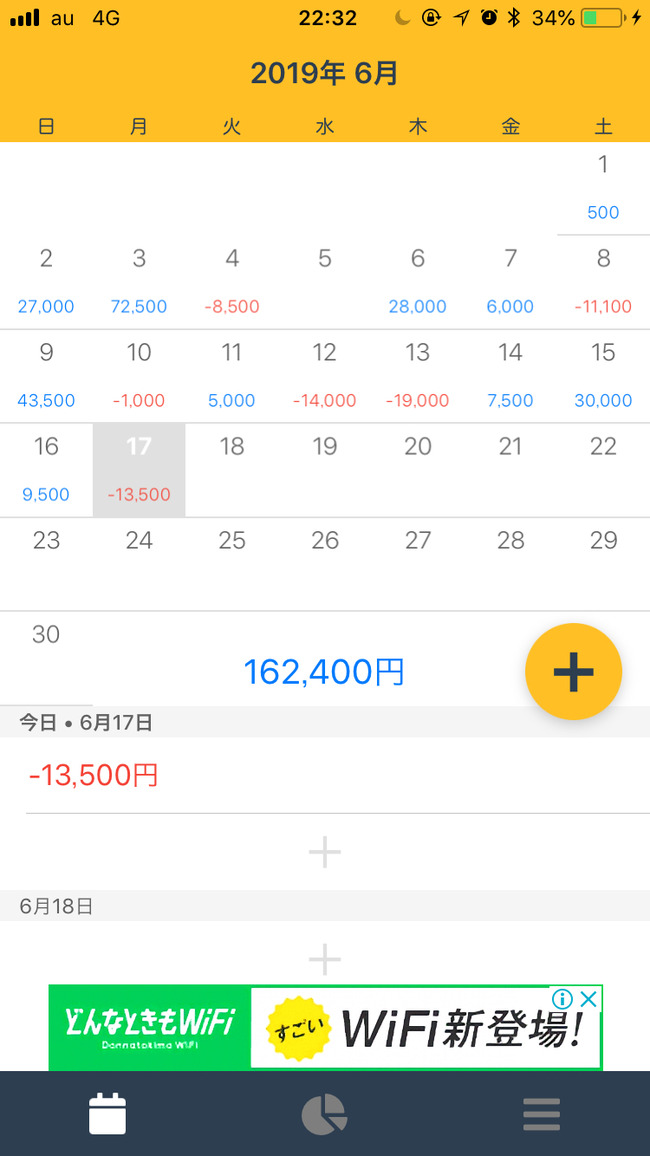Select June 8 with -11,100
The width and height of the screenshot is (650, 1156).
click(x=604, y=282)
